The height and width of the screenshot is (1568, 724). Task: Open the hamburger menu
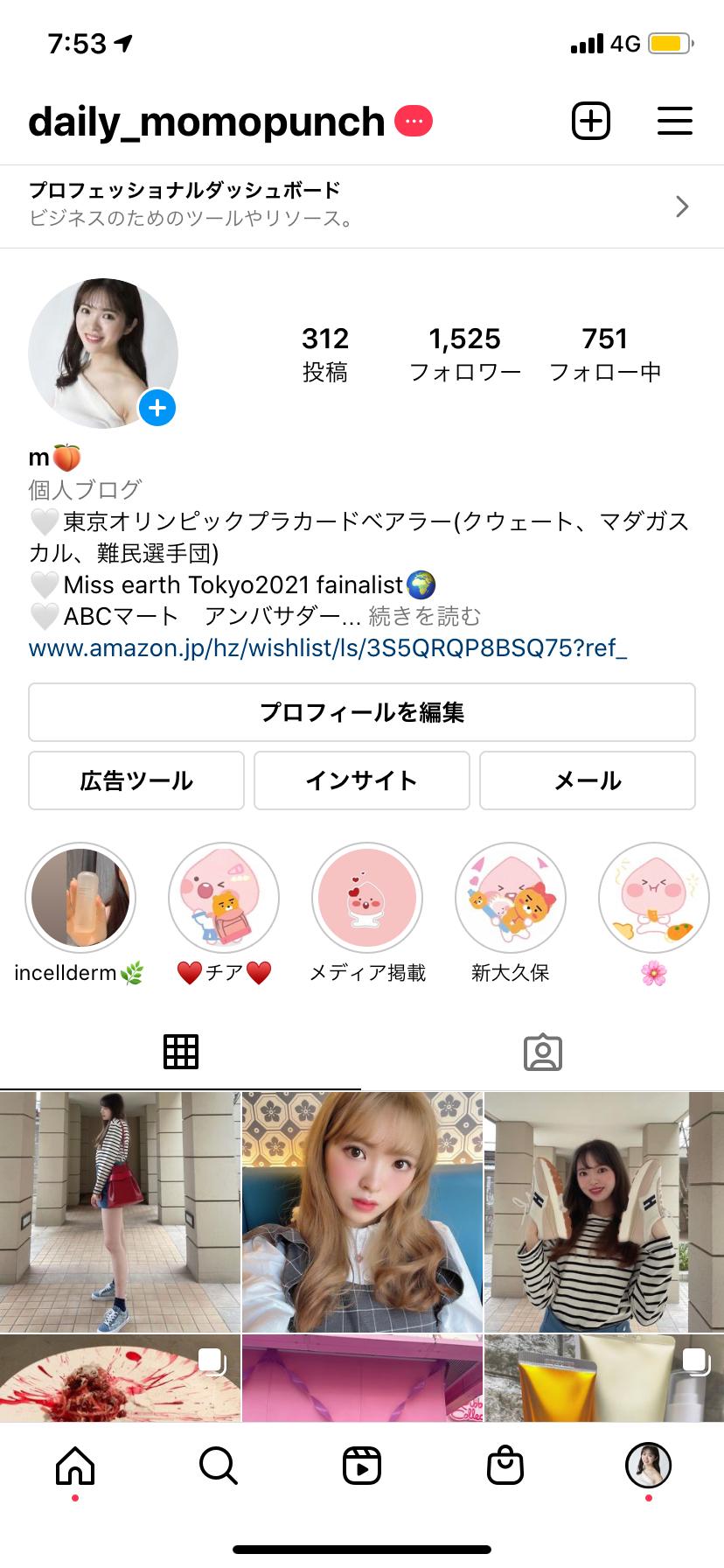tap(674, 121)
